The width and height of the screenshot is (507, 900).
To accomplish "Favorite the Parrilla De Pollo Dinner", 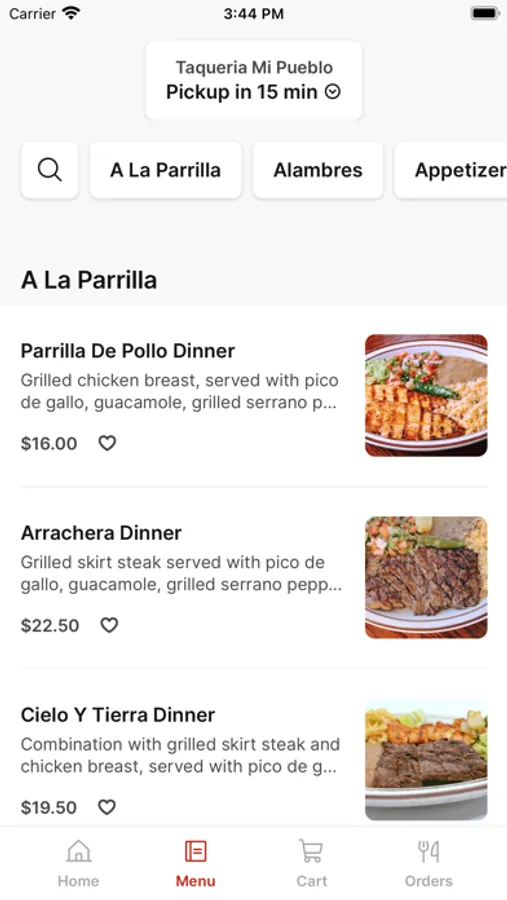I will pyautogui.click(x=107, y=443).
